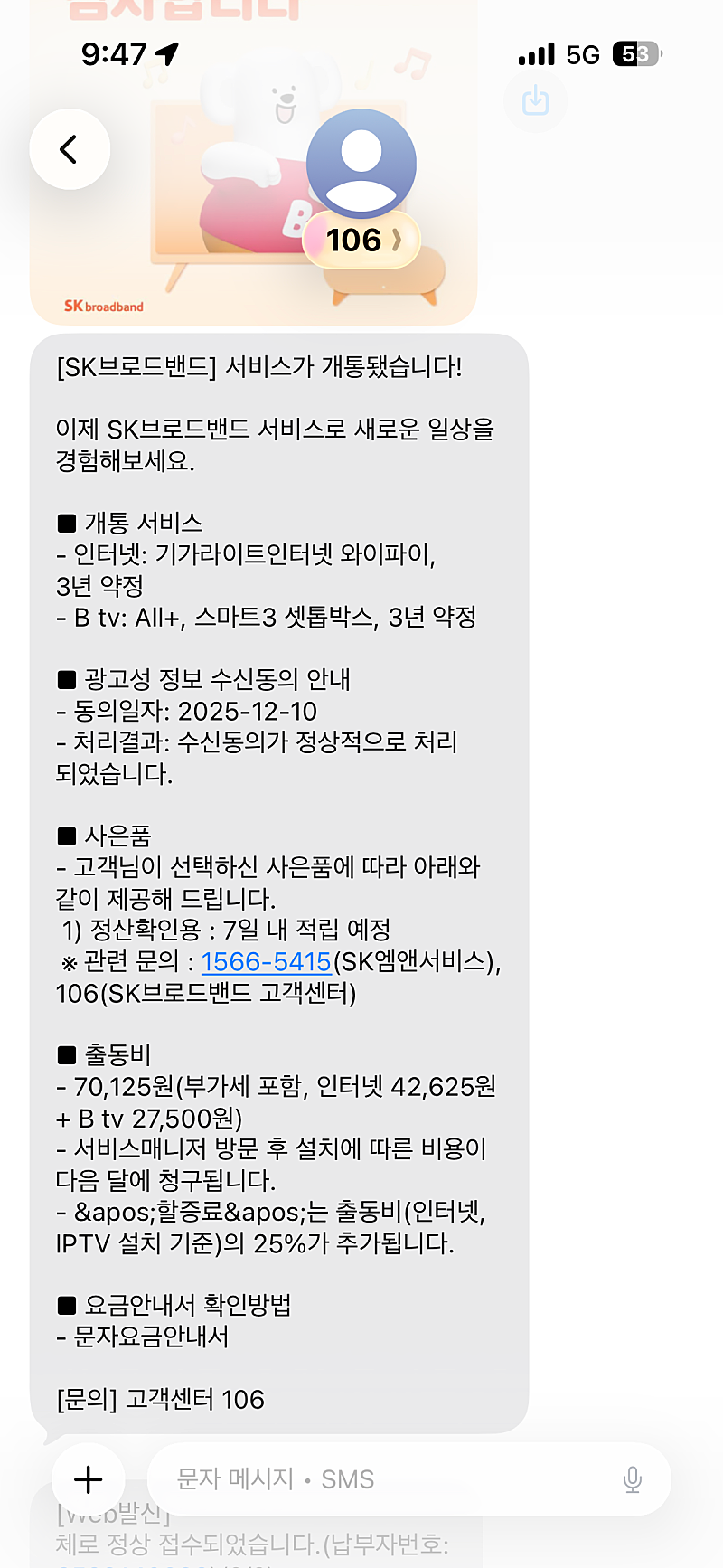This screenshot has height=1568, width=723.
Task: Call the linked number 1566-5415
Action: tap(266, 962)
